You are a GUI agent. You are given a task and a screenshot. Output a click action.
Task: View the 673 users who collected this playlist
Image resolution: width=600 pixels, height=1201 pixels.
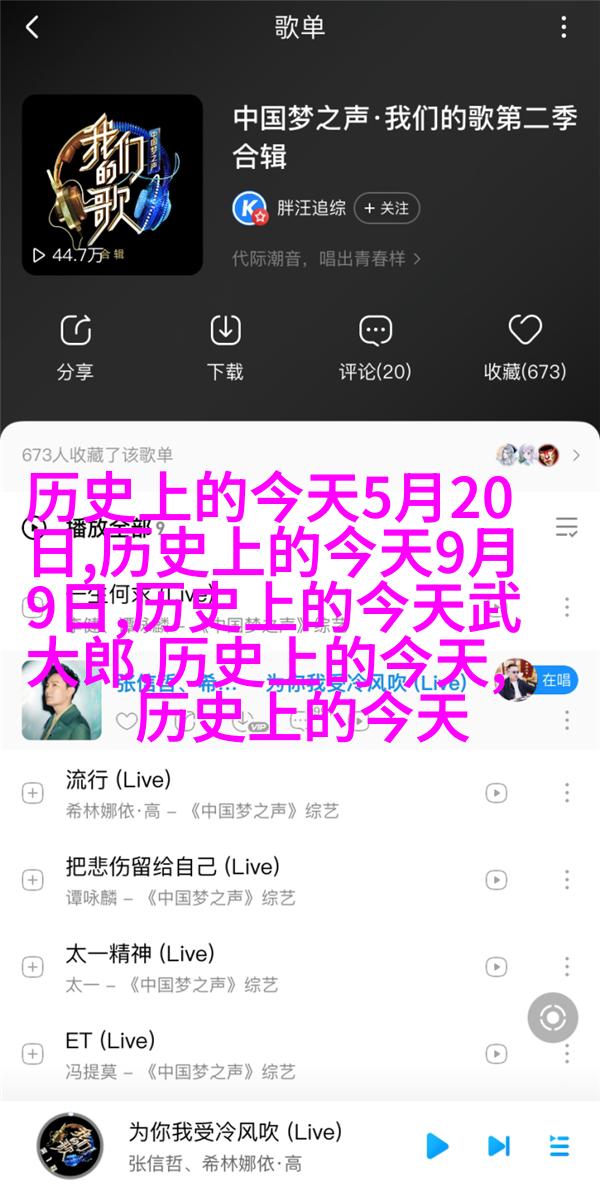[300, 455]
